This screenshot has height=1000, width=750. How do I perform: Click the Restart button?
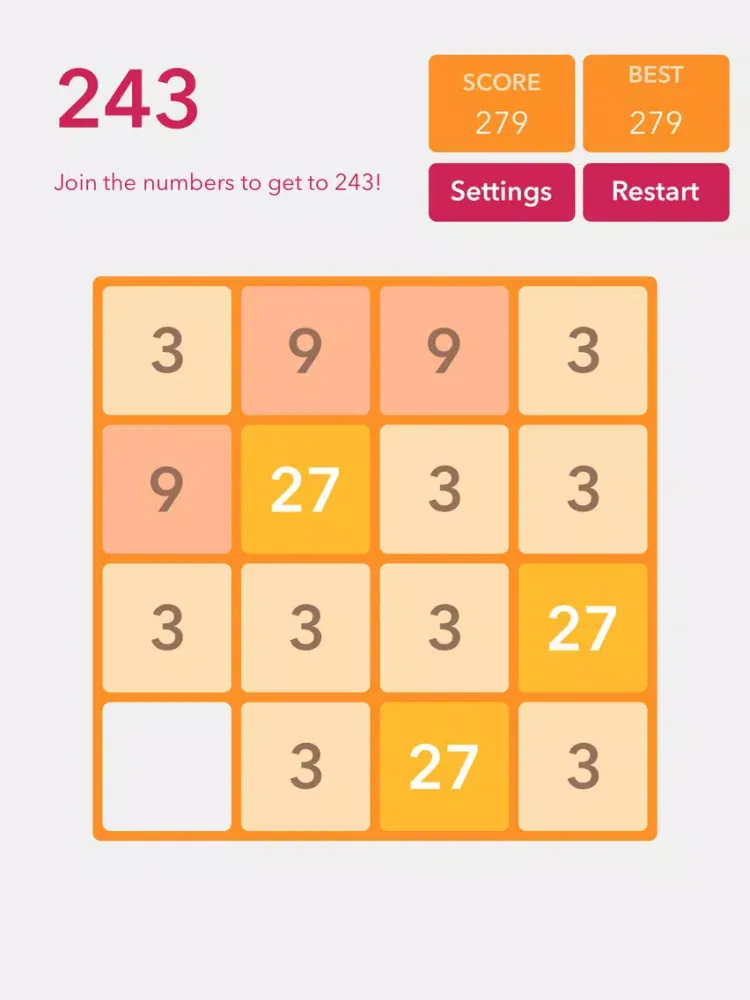click(x=657, y=193)
